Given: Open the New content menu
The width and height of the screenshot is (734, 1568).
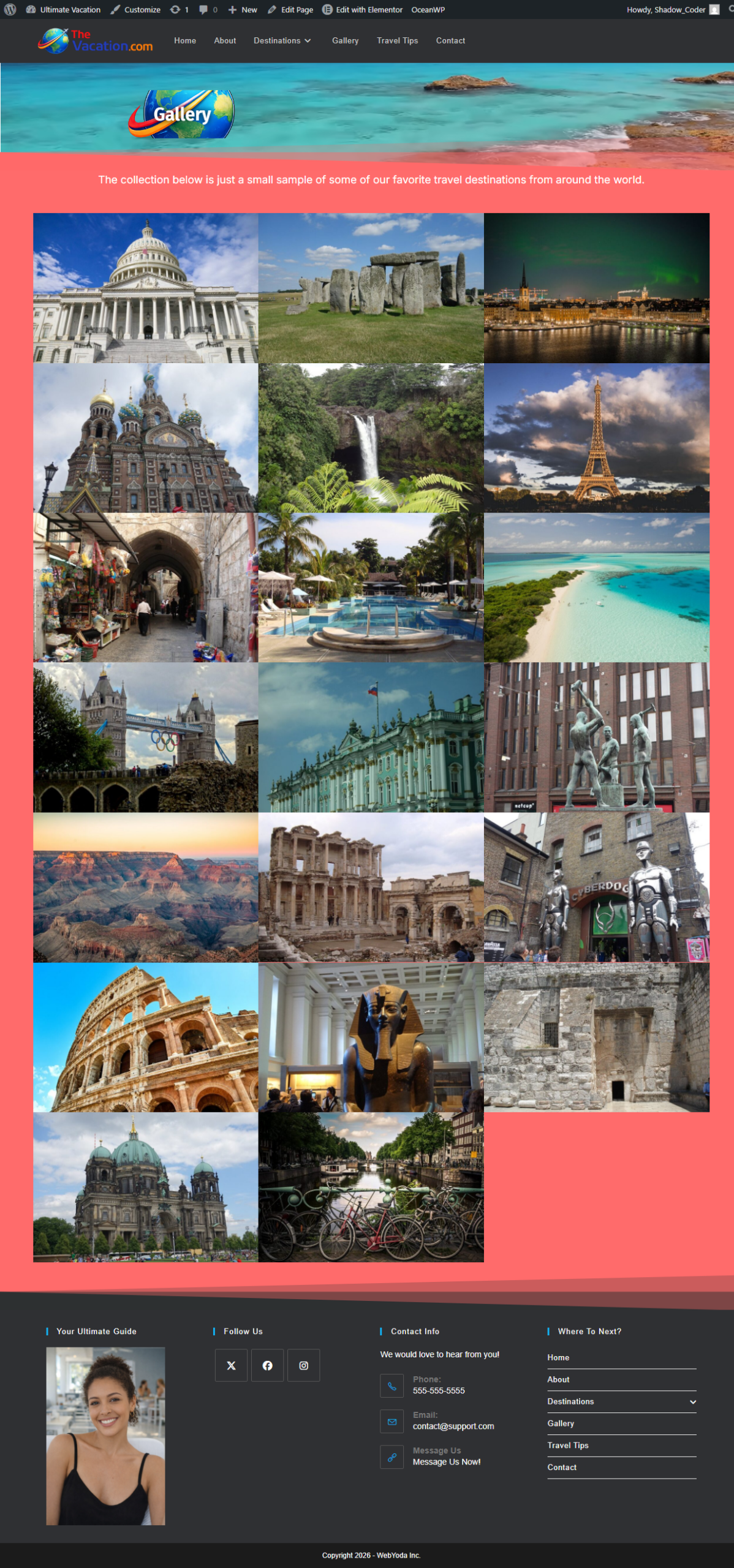Looking at the screenshot, I should click(243, 10).
